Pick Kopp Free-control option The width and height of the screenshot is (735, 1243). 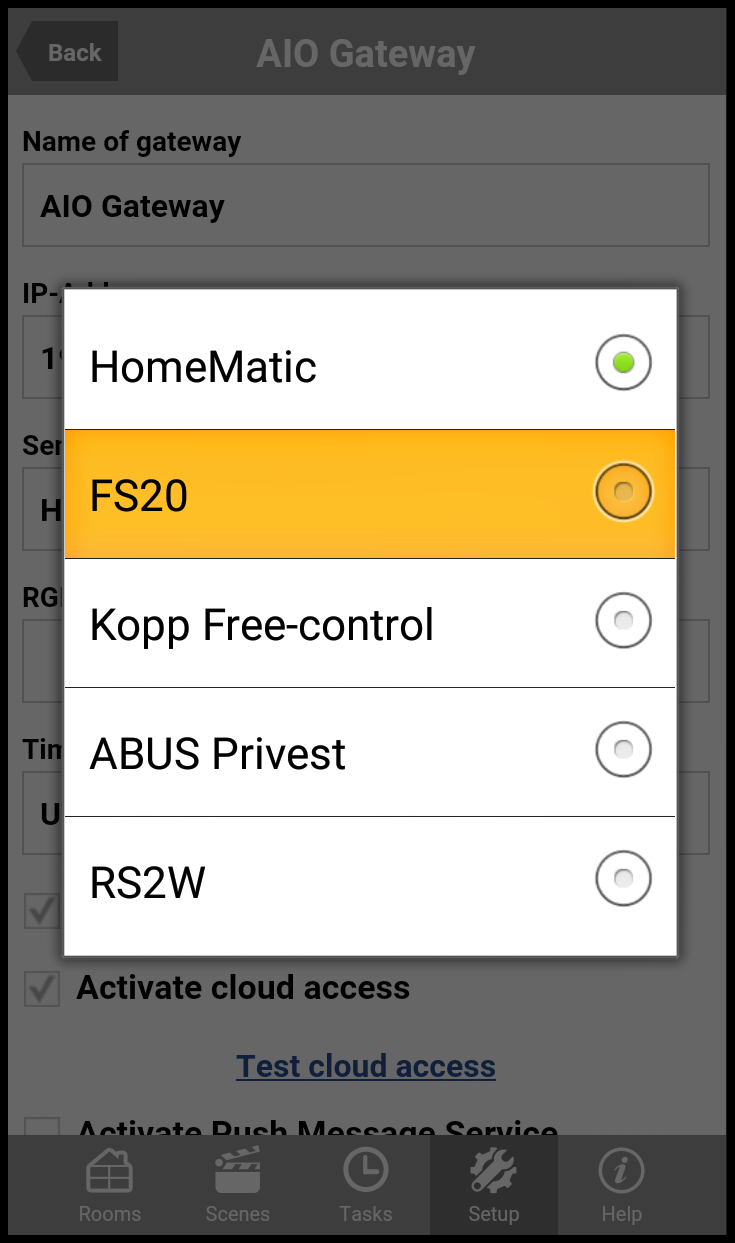(370, 623)
